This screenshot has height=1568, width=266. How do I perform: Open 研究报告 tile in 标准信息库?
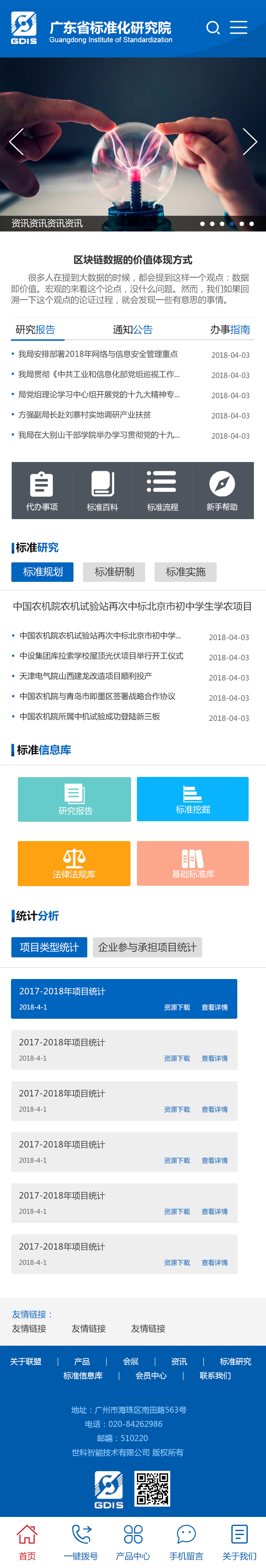pos(74,799)
